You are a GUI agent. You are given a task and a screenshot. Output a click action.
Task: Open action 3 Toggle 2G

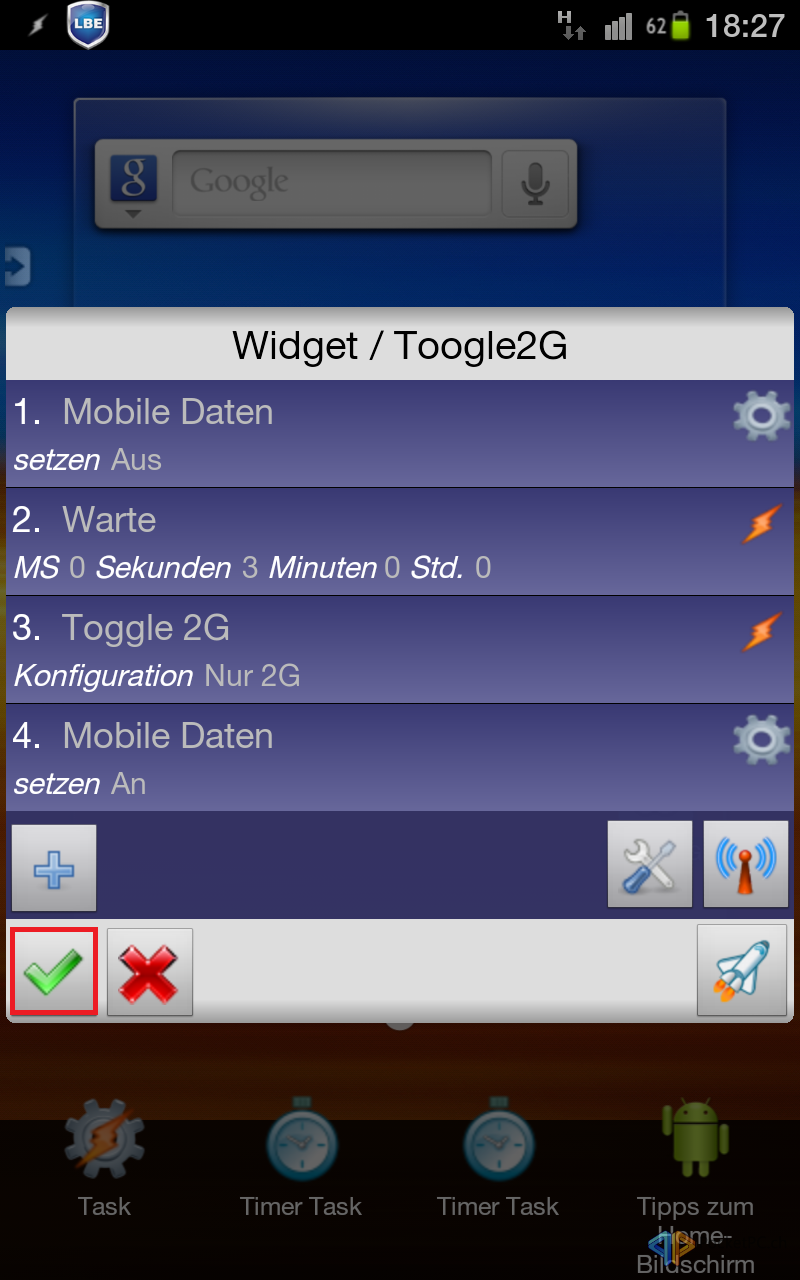pos(400,650)
